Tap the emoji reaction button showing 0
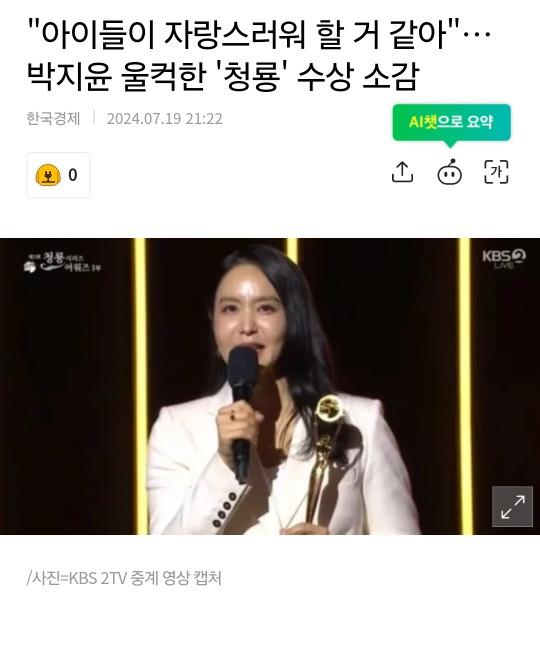Viewport: 540px width, 667px height. (x=58, y=175)
